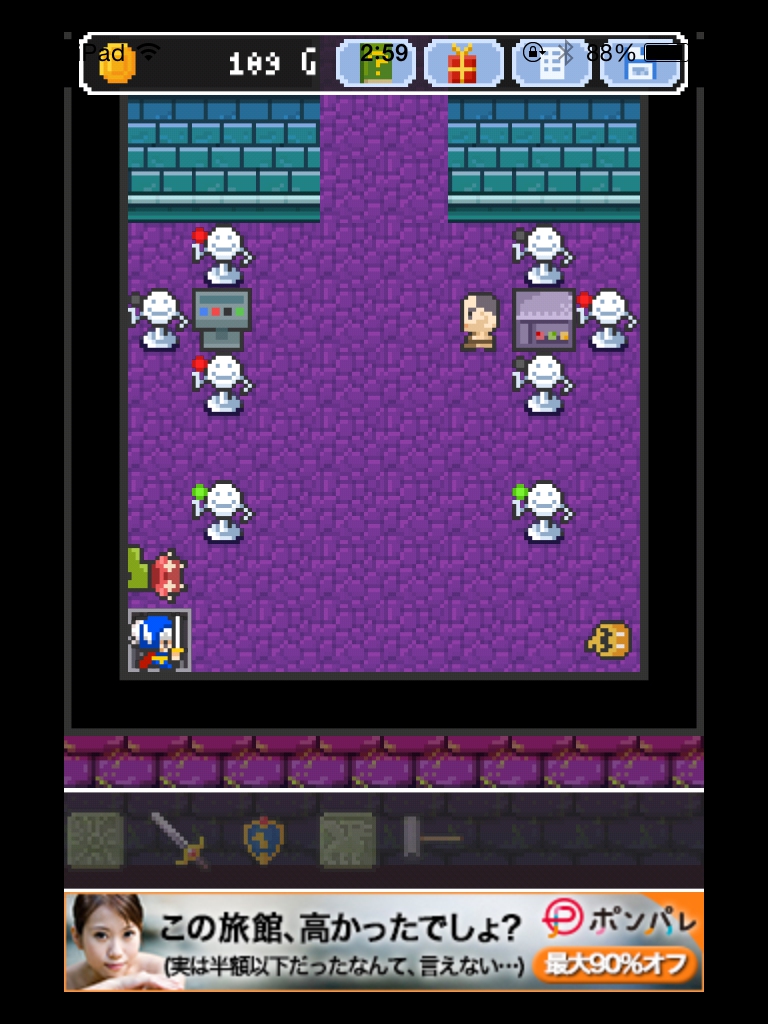Open the green guide book button
Screen dimensions: 768x1024
click(376, 64)
